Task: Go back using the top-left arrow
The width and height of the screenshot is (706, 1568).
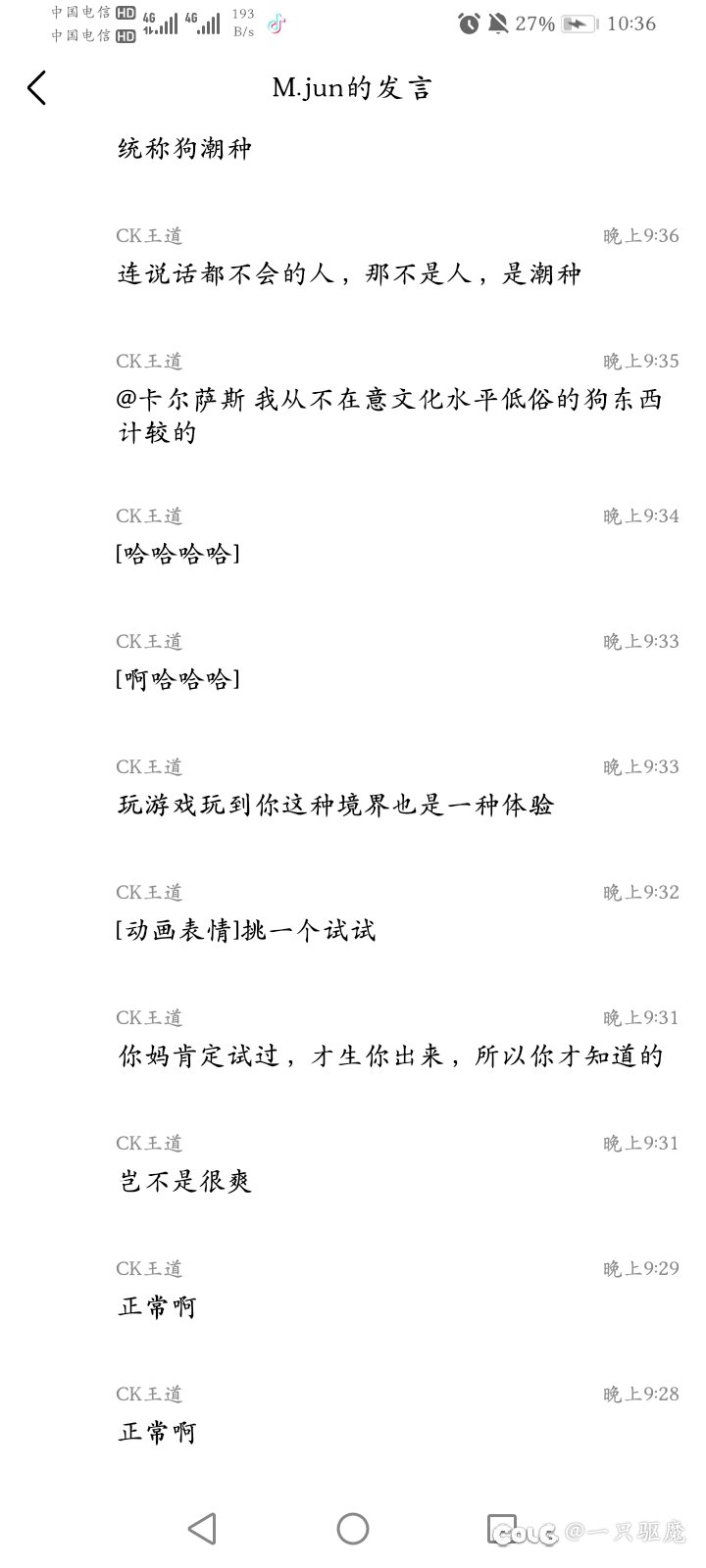Action: coord(36,88)
